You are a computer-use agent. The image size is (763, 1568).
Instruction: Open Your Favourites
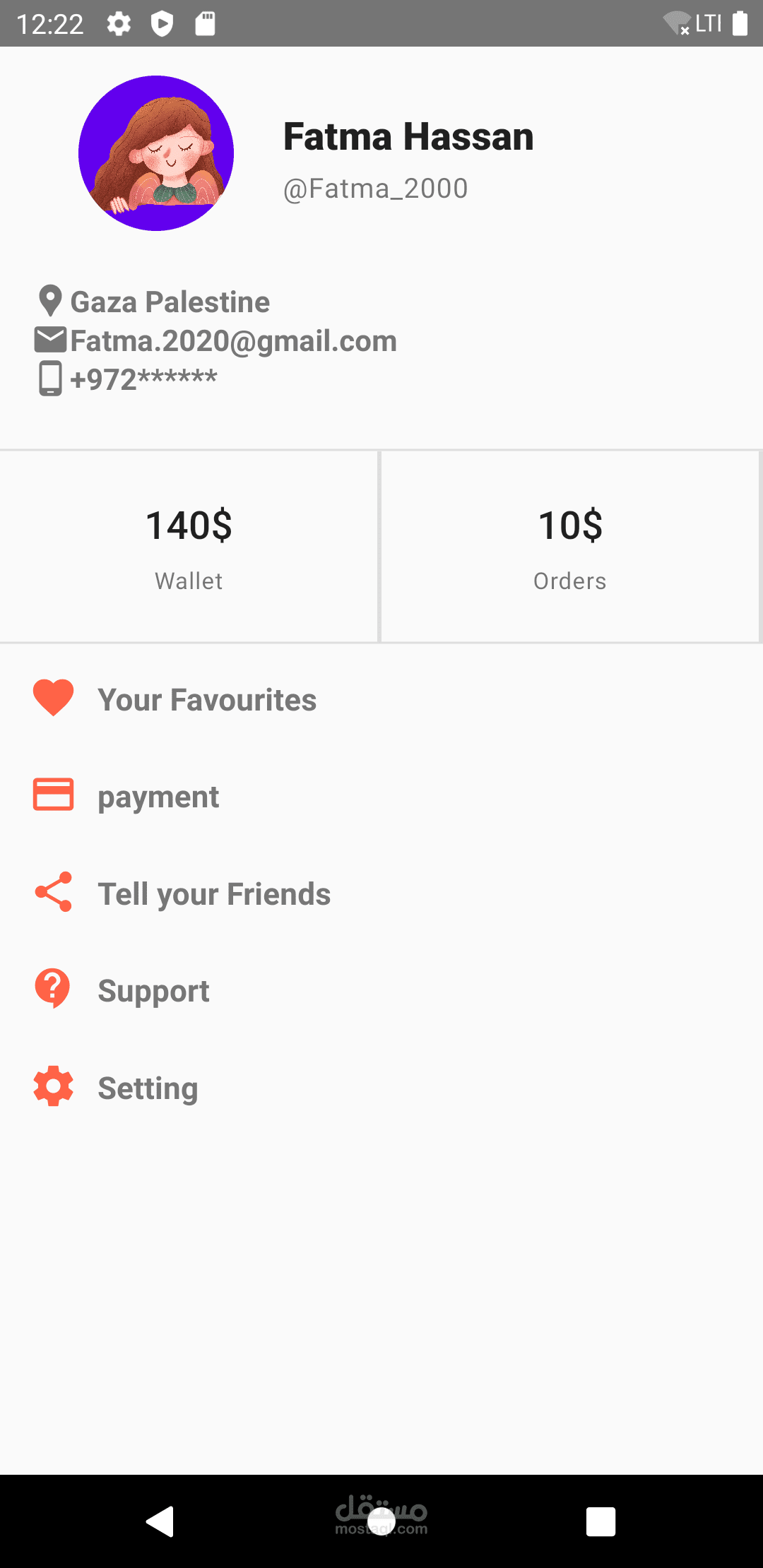381,699
